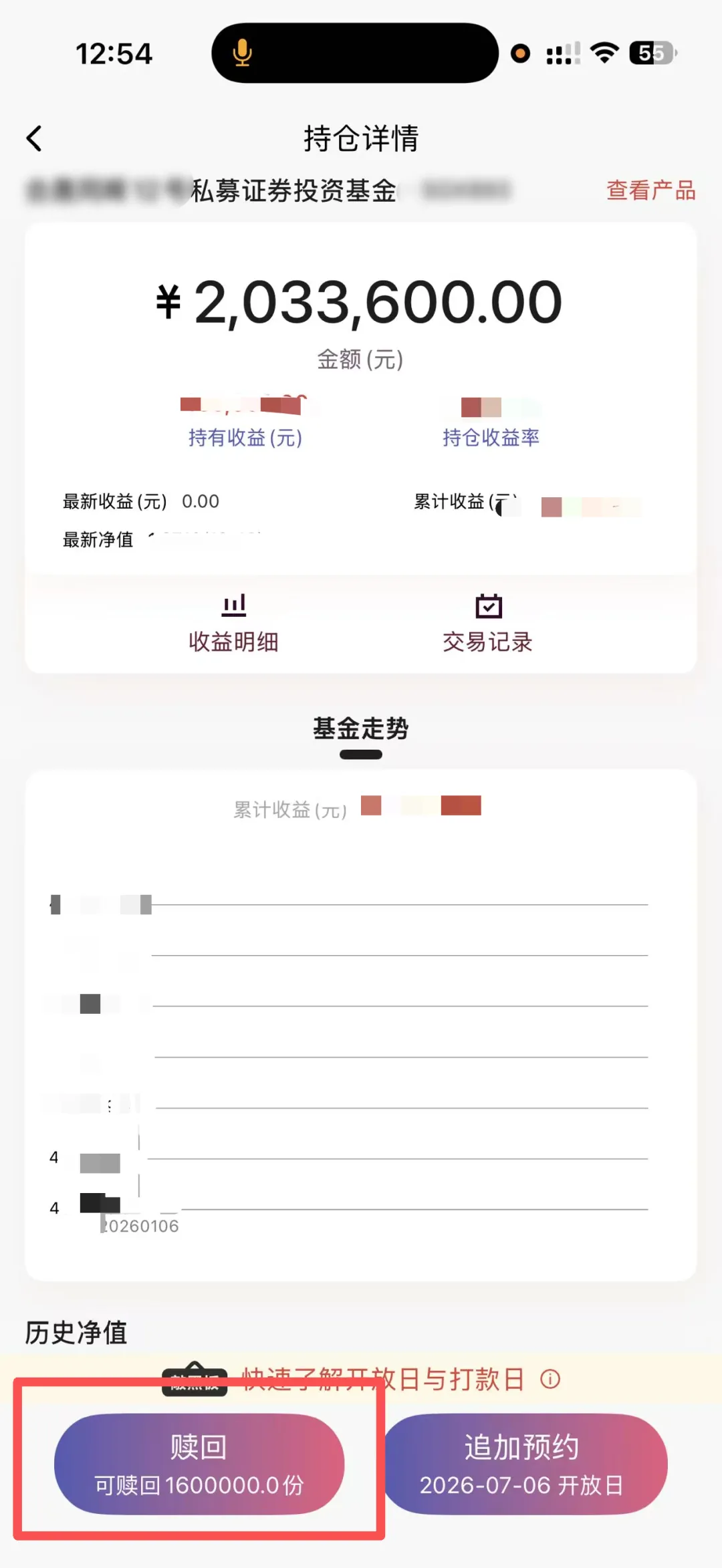Tap the 赎回 redeem button

tap(199, 1464)
